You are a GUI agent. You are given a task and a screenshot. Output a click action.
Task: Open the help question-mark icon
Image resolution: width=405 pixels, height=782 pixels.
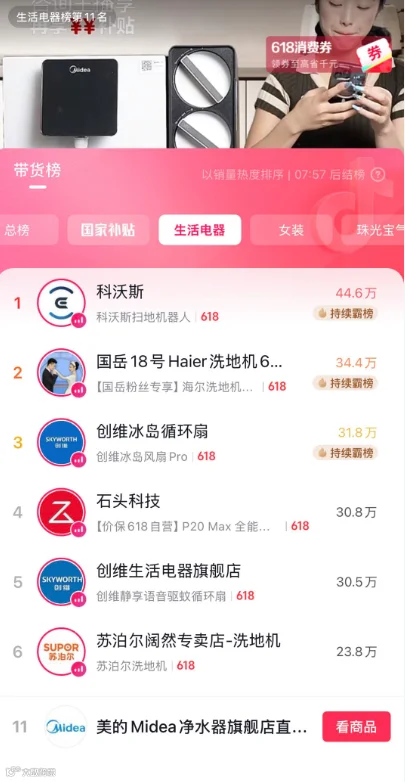[379, 175]
